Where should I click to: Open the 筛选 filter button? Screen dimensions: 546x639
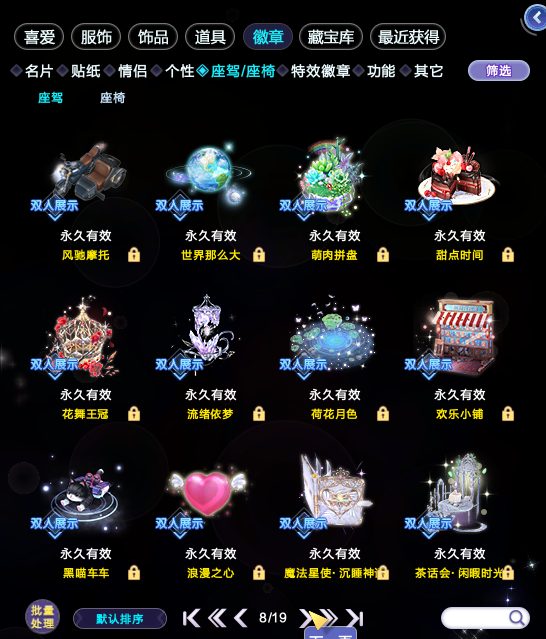tap(499, 71)
